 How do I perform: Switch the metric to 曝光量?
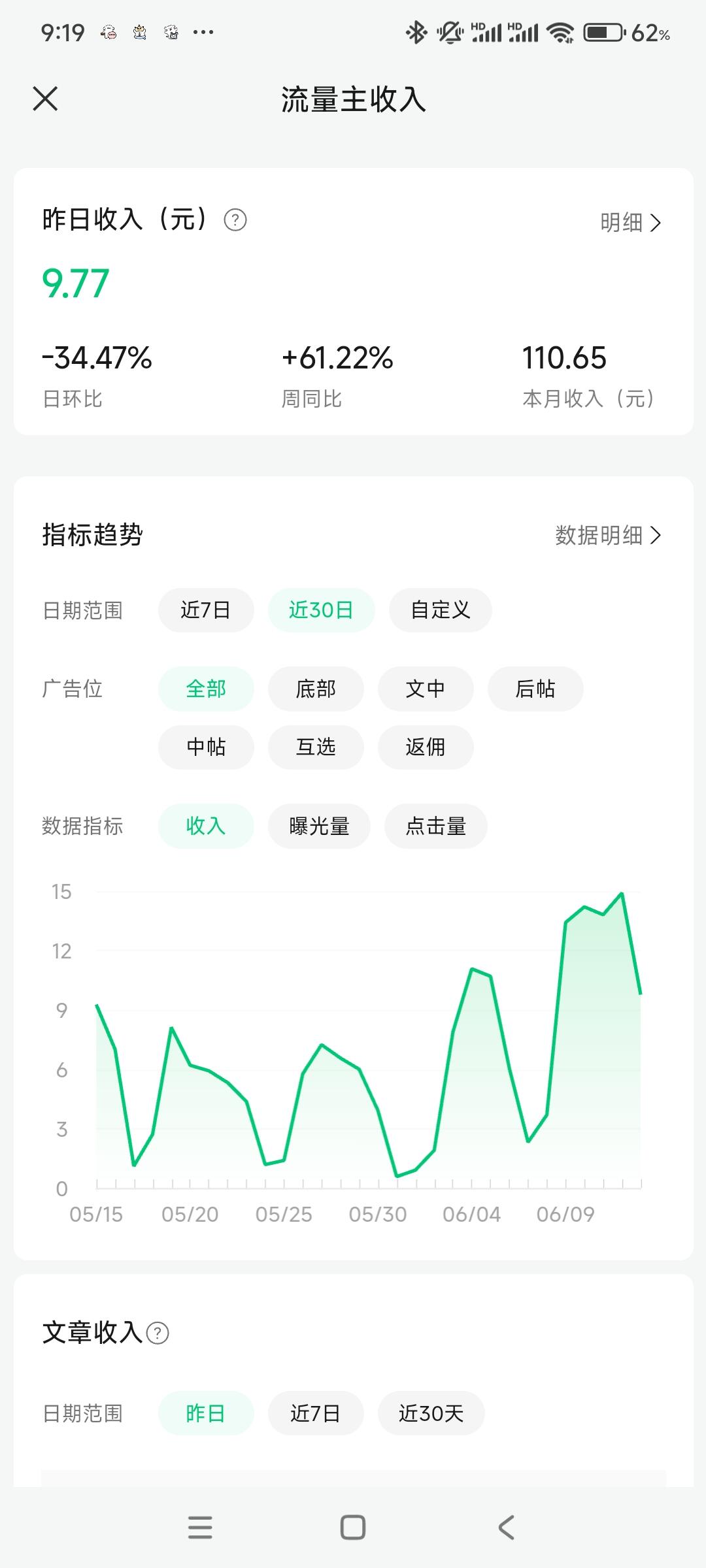(x=319, y=826)
